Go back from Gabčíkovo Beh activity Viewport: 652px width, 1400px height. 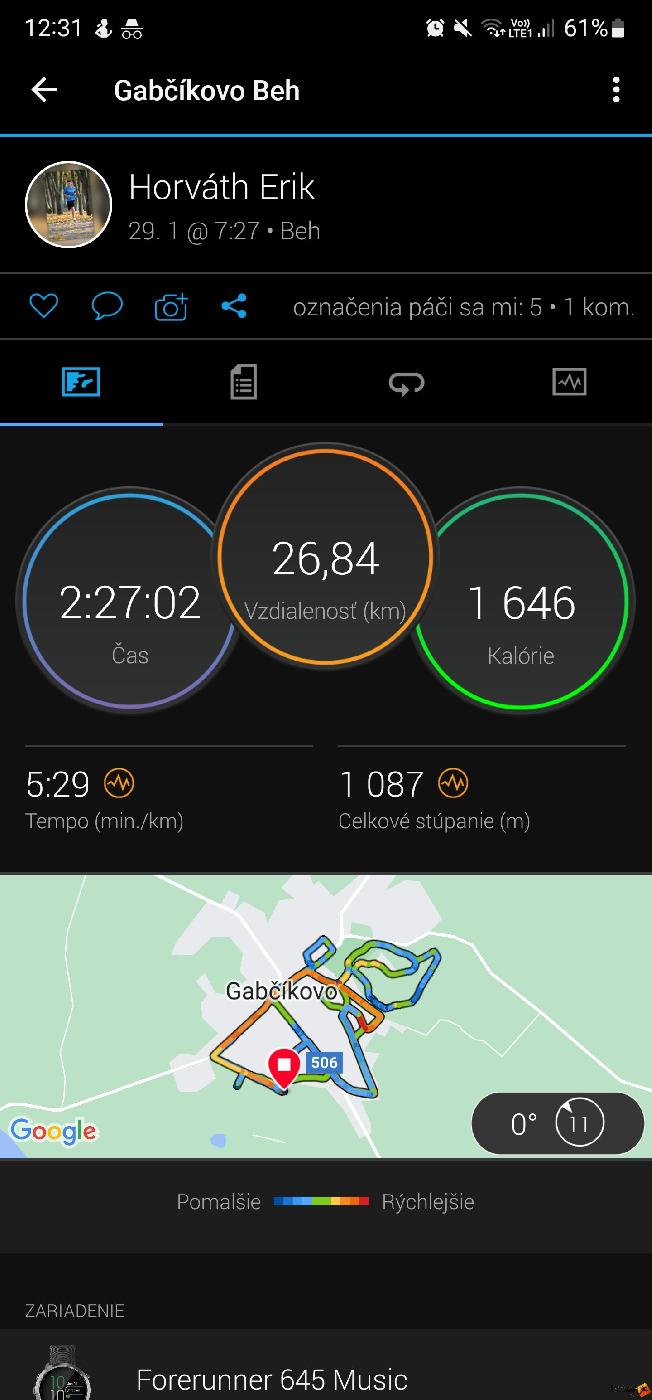click(x=44, y=90)
